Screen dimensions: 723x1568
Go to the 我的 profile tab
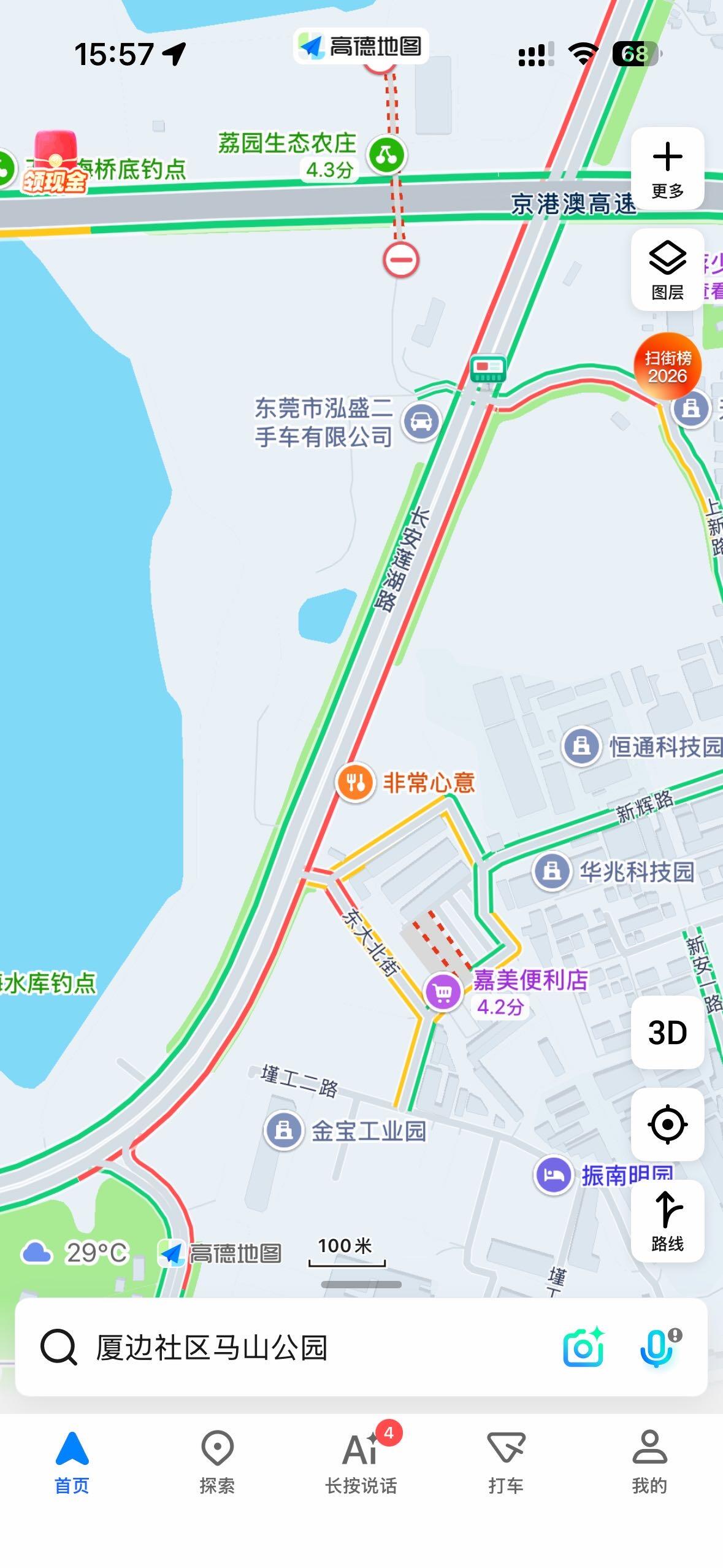point(649,1462)
